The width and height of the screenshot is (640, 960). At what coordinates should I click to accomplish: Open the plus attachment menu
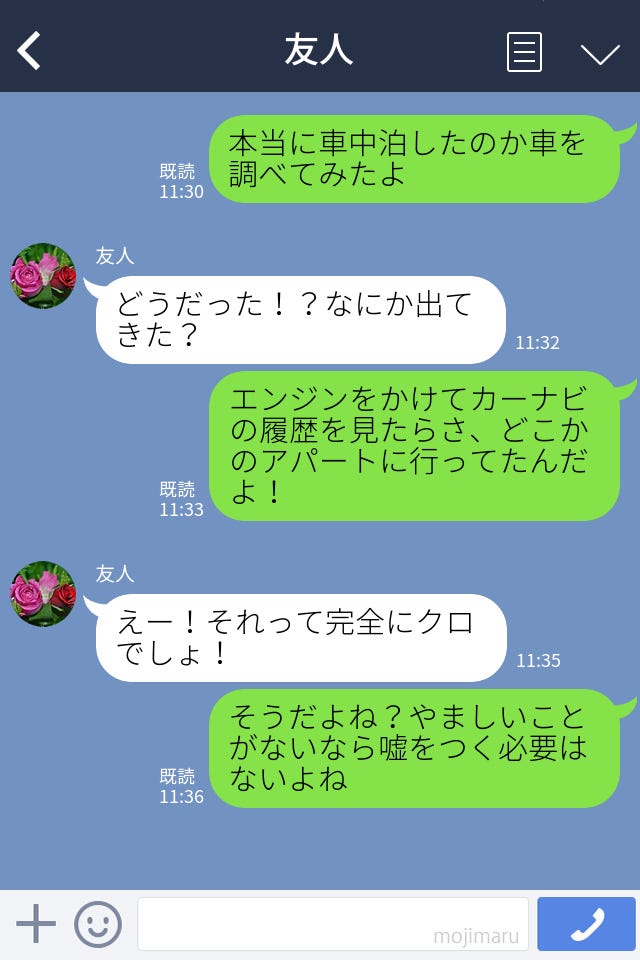(36, 924)
